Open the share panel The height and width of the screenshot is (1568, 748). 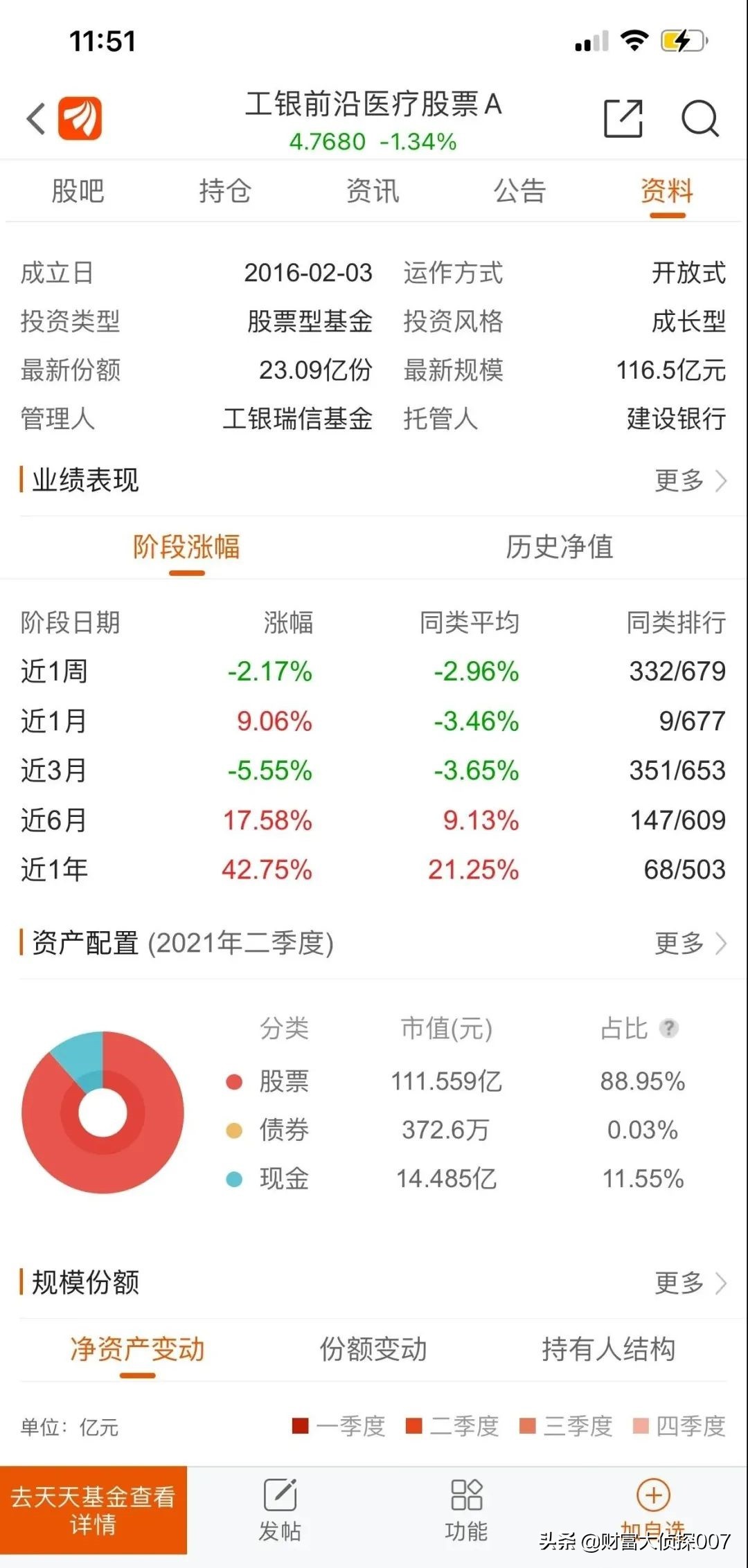pyautogui.click(x=622, y=119)
